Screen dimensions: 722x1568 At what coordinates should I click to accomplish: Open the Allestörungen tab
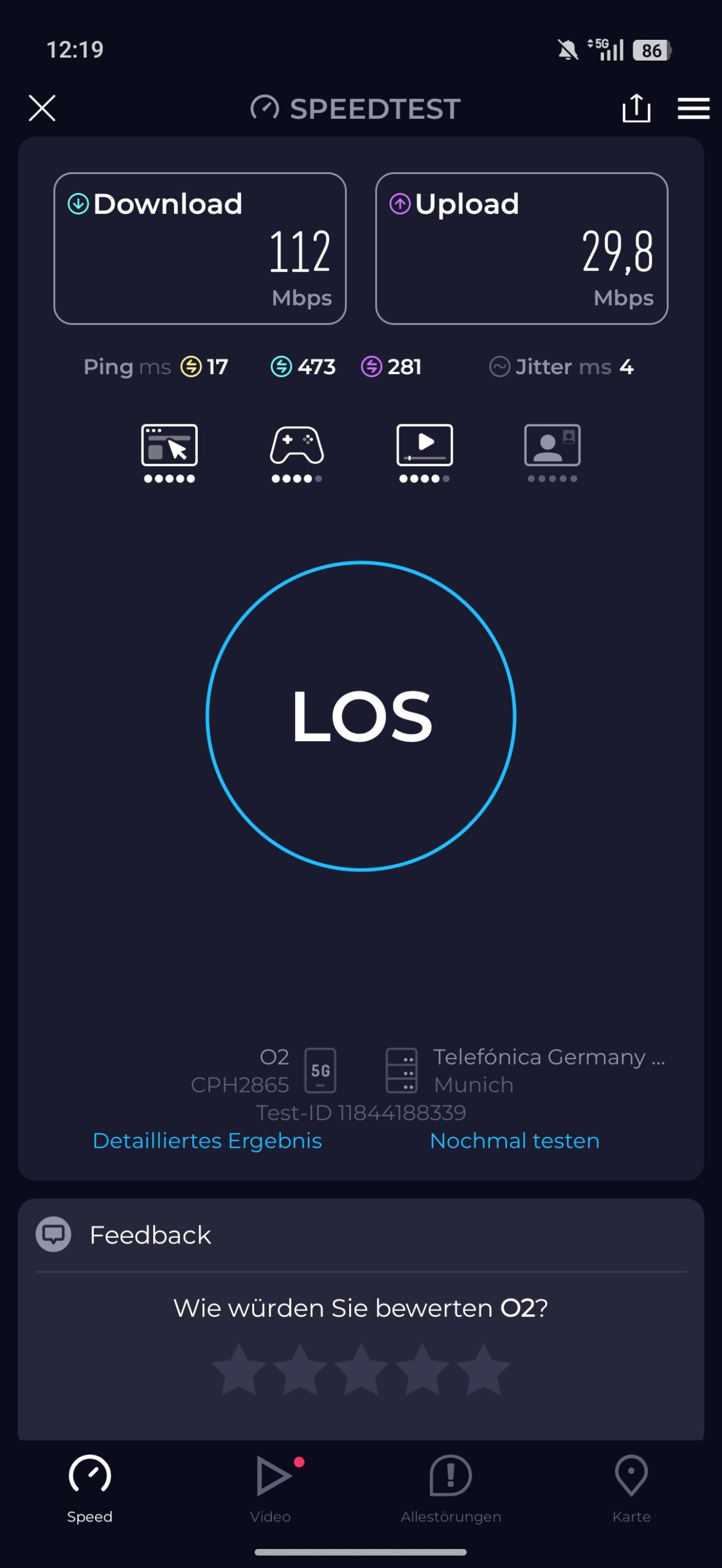coord(451,1489)
